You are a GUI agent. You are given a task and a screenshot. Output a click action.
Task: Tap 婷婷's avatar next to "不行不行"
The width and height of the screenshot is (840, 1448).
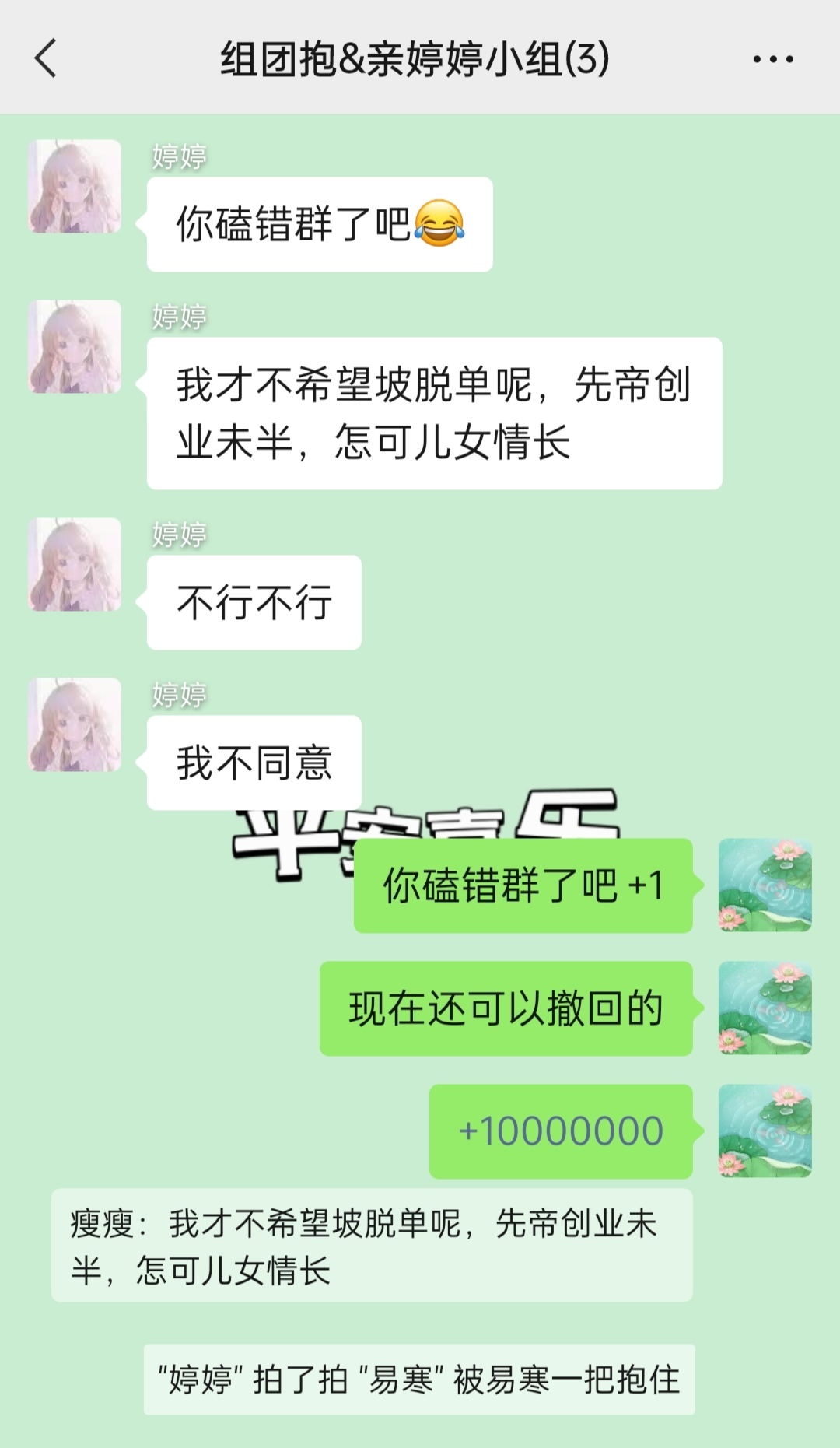coord(75,565)
